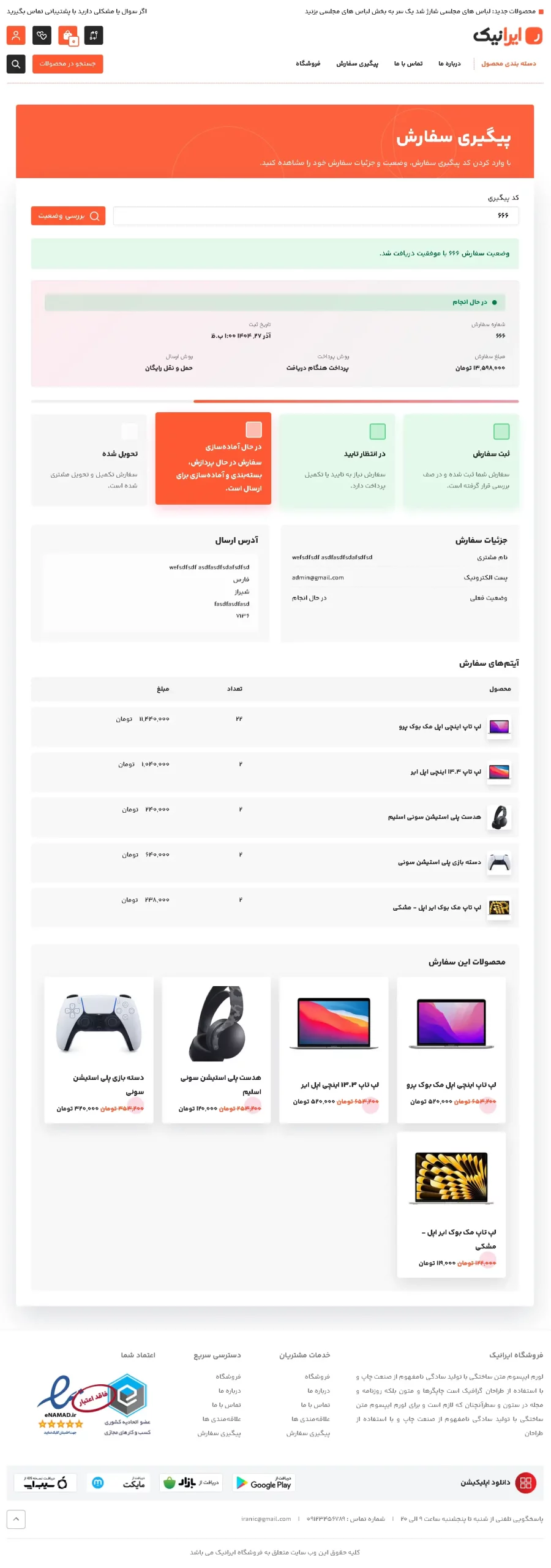Open the compare products icon
Screen dimensions: 551x1568
pos(94,36)
